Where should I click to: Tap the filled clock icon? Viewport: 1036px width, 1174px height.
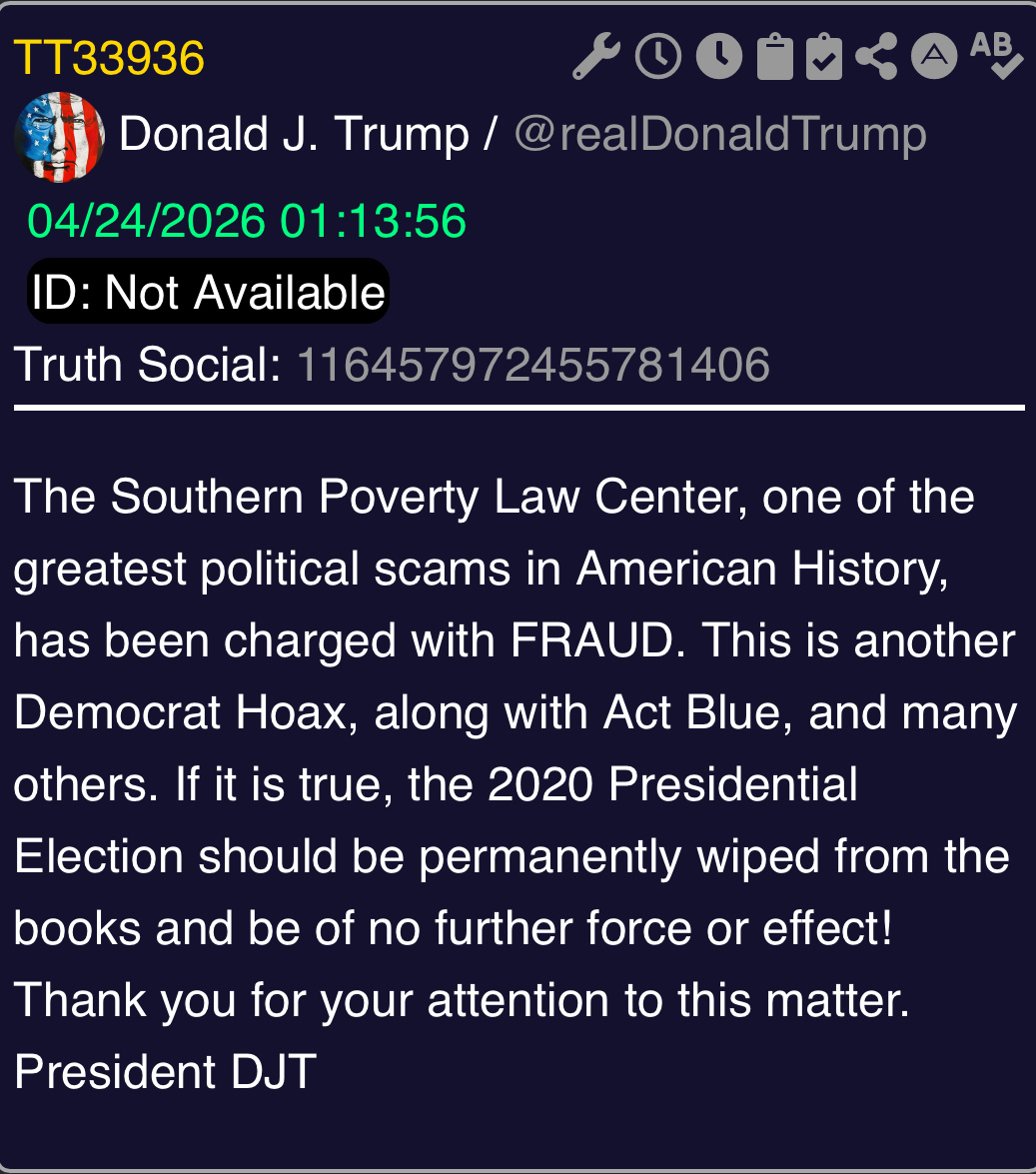tap(718, 57)
